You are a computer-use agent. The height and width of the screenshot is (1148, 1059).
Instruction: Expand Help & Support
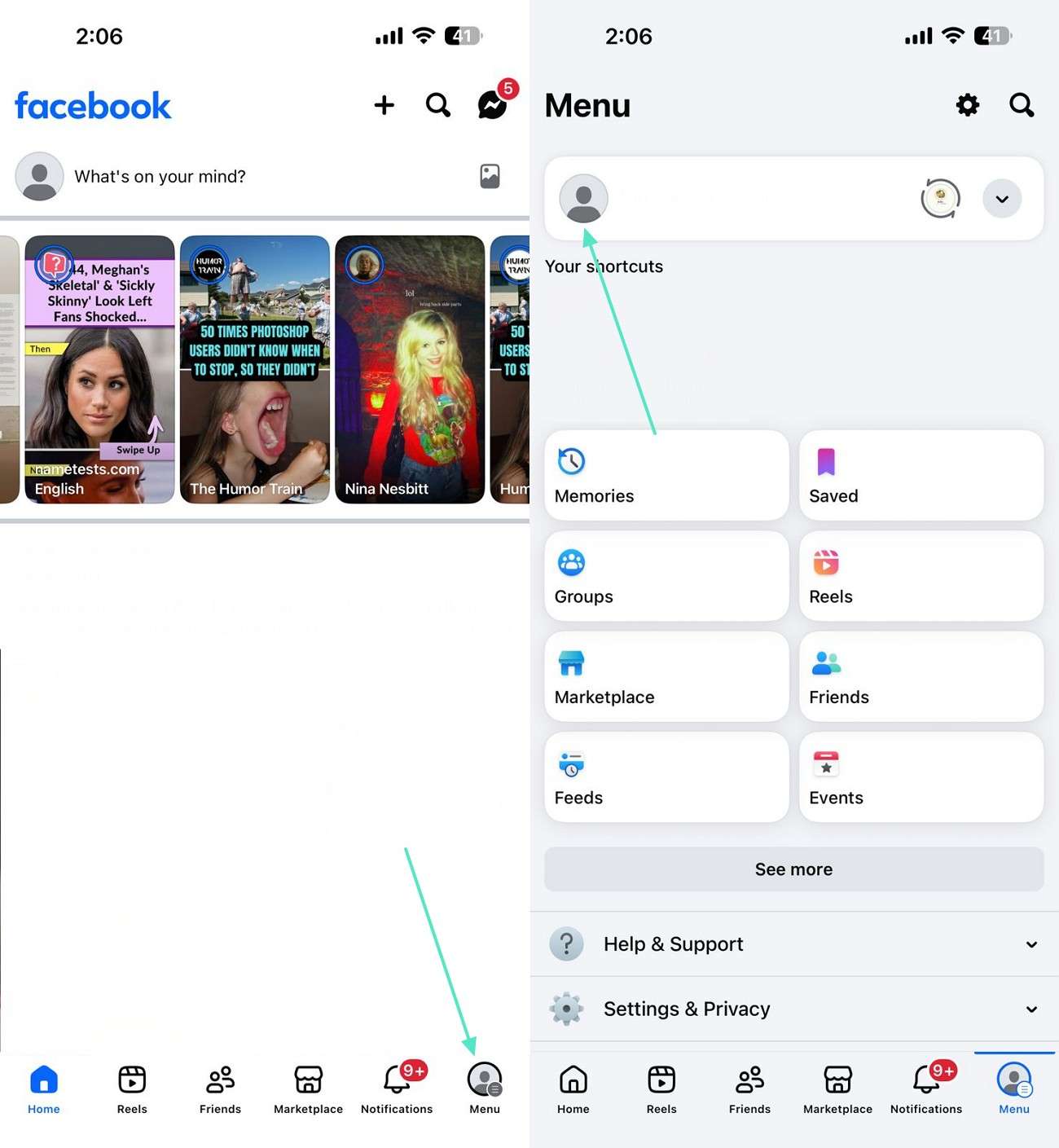793,943
